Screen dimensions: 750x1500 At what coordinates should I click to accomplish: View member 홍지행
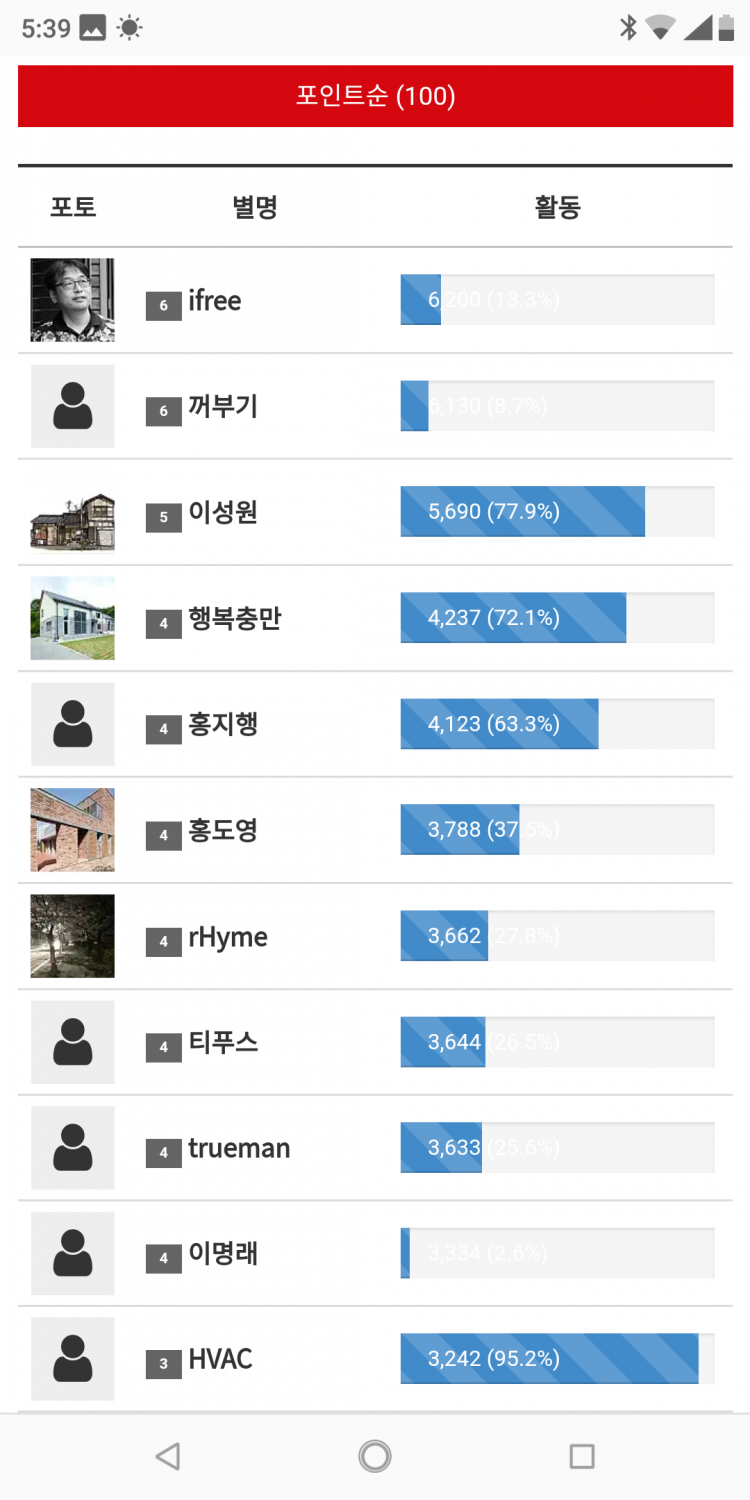(x=222, y=725)
